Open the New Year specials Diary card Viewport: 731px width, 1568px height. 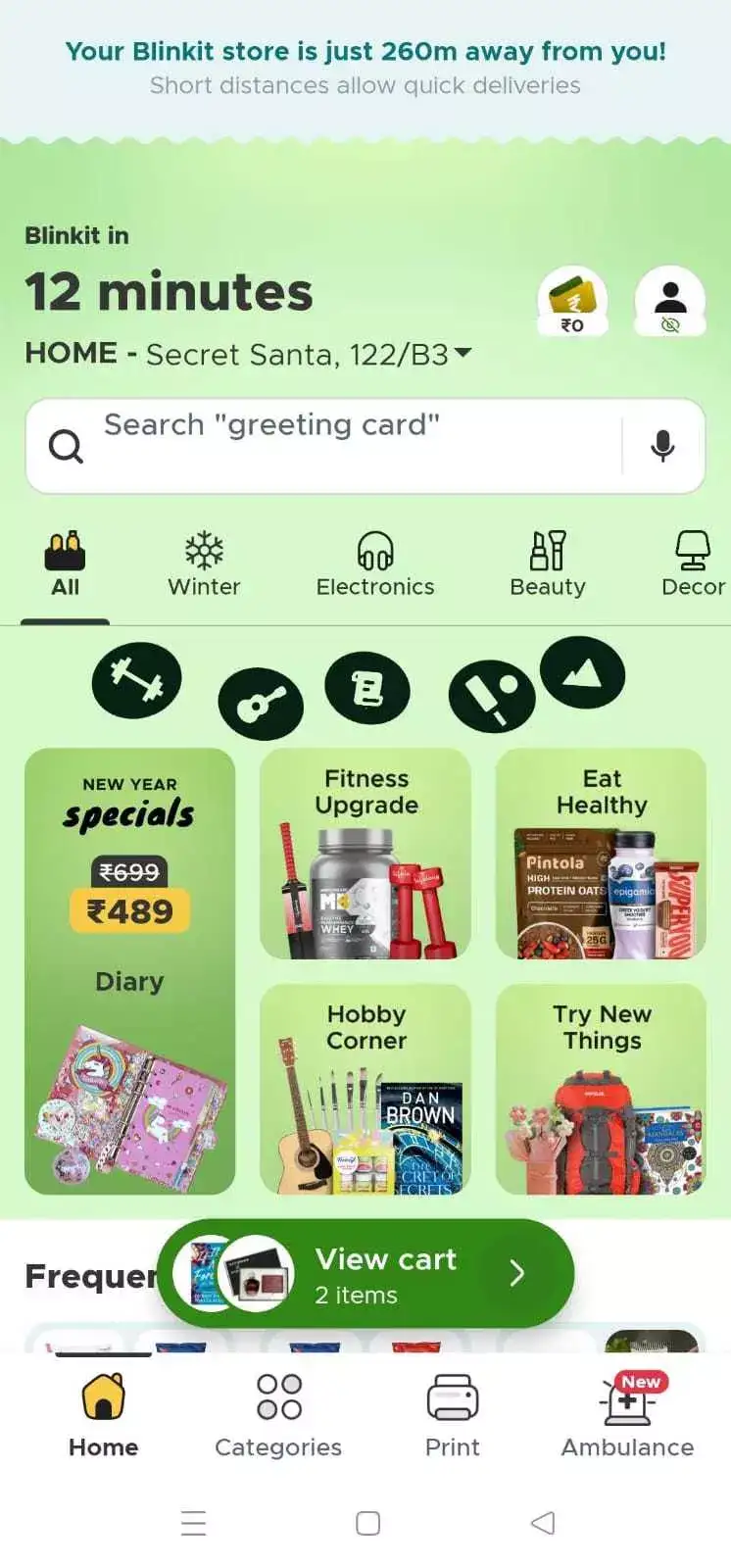coord(129,970)
